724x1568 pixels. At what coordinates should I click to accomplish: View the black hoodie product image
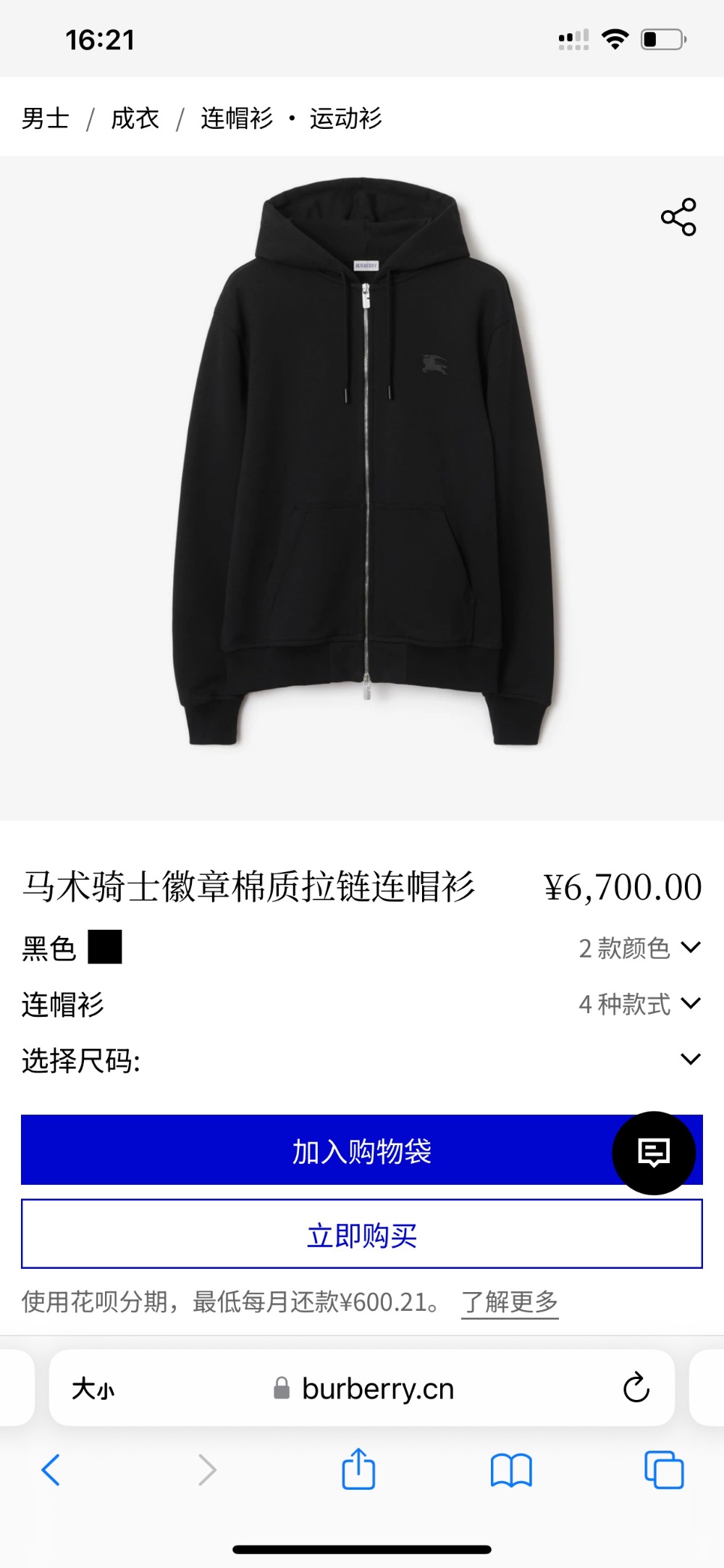362,464
